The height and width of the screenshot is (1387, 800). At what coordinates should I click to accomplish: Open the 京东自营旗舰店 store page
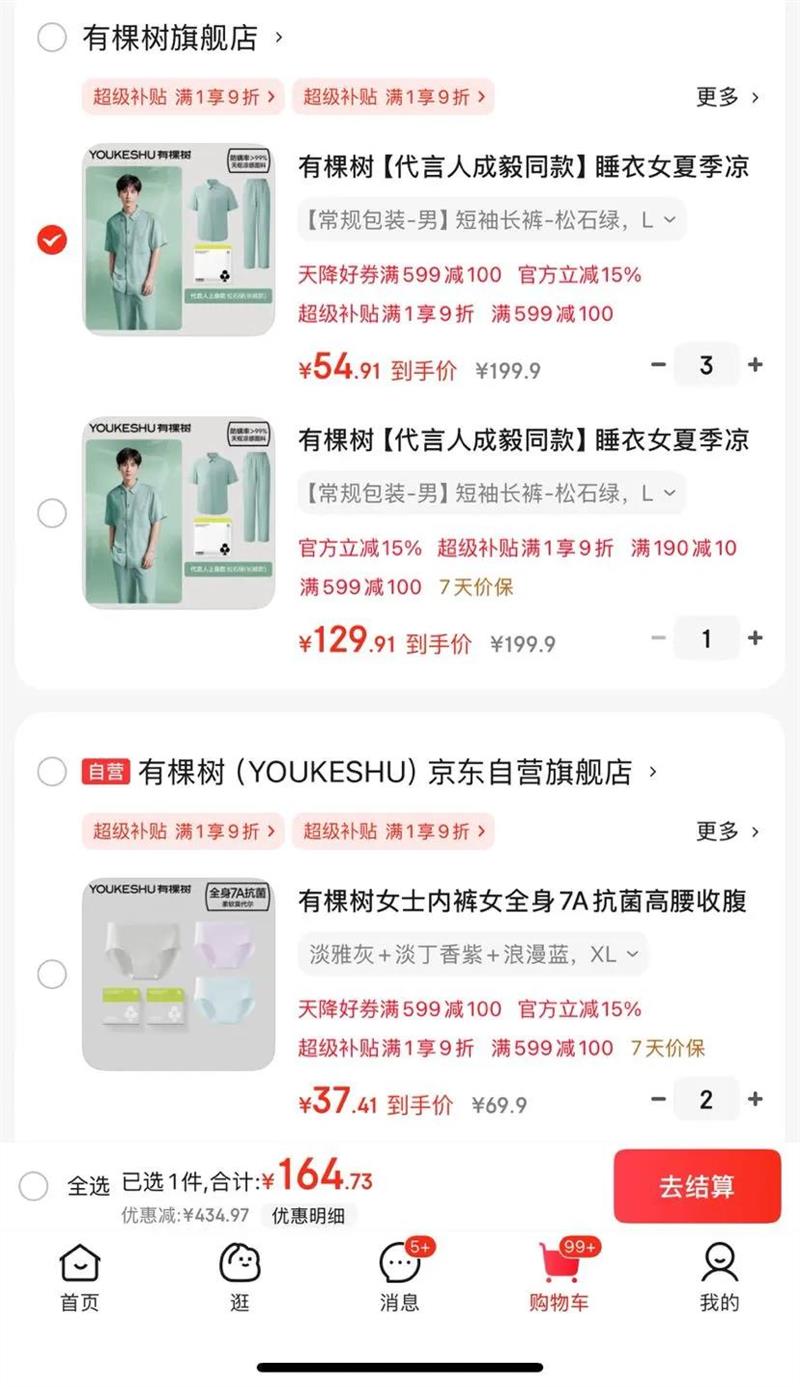click(397, 772)
